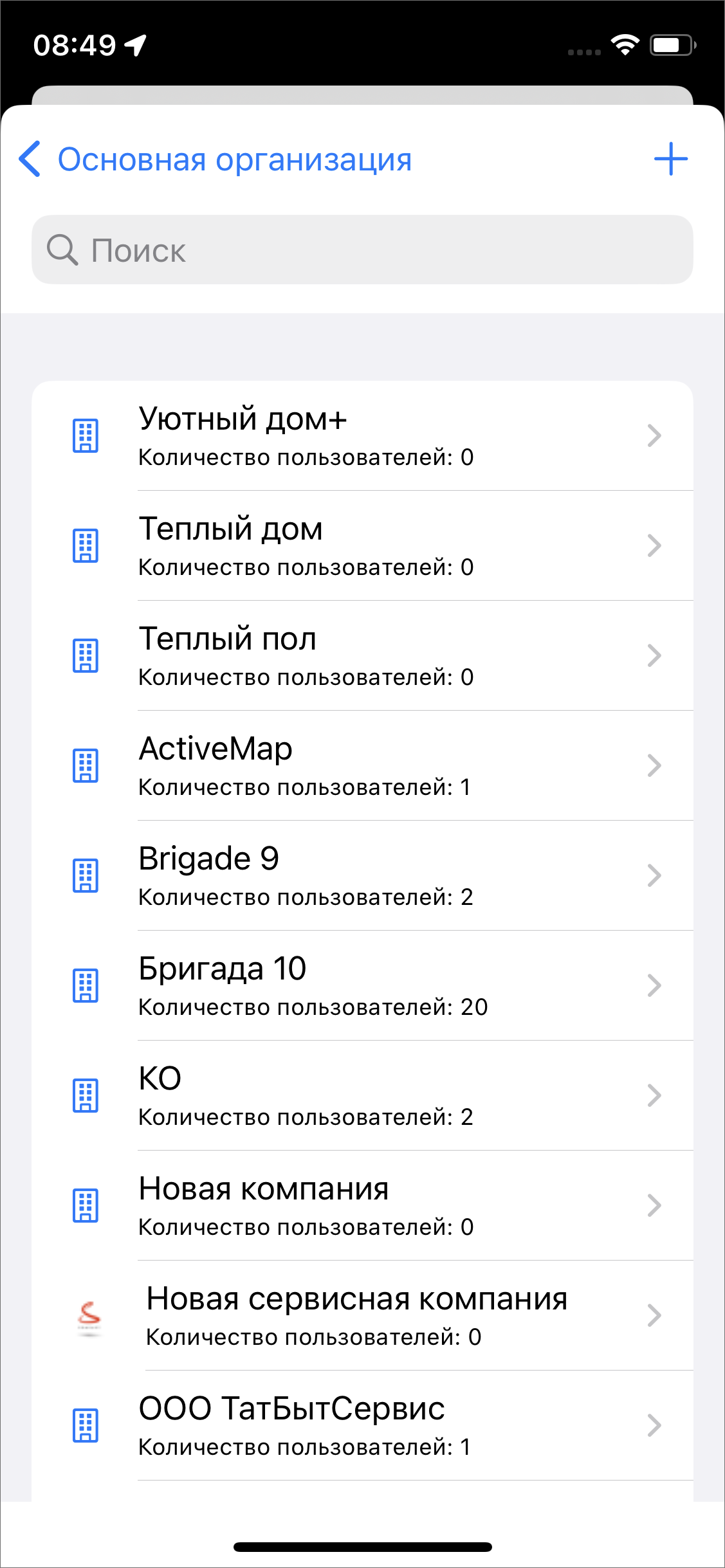Tap the Поиск search field

coord(362,250)
